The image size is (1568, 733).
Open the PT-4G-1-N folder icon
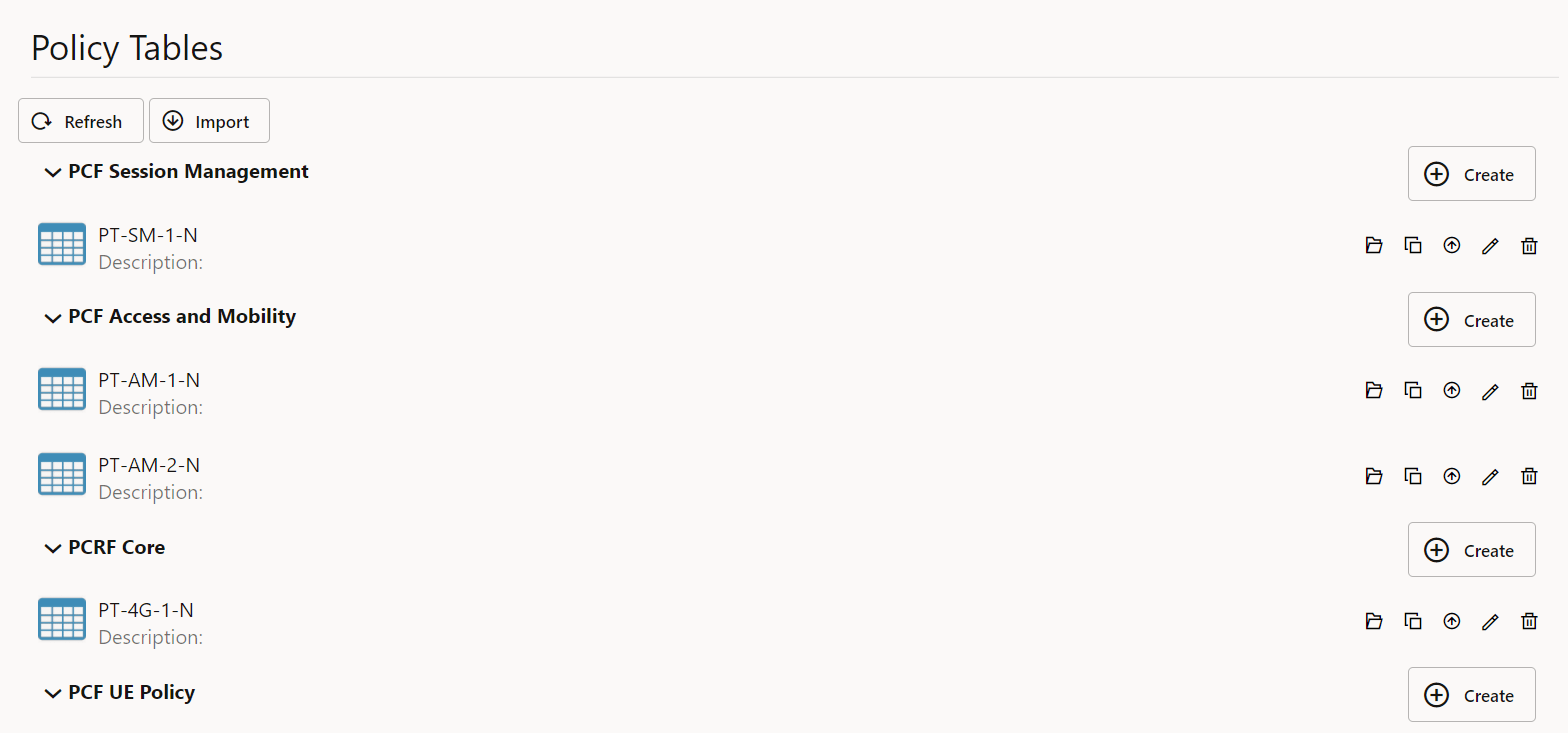coord(1374,621)
